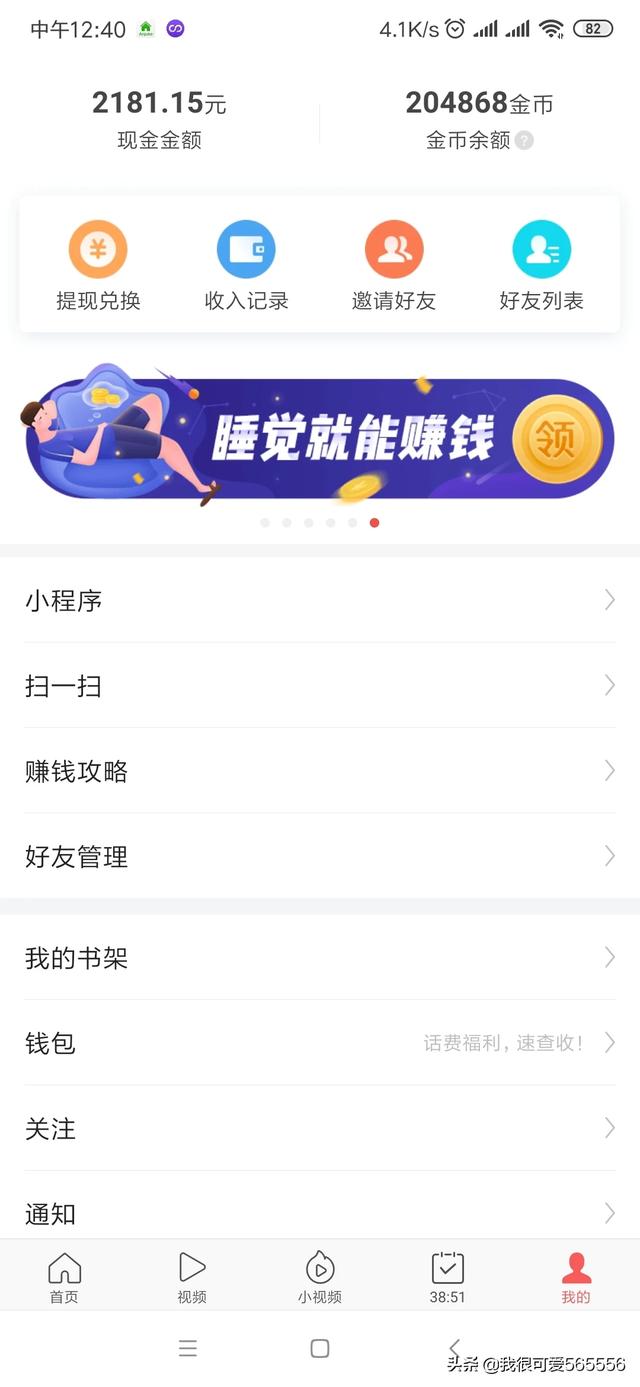Open 通知 notifications

[320, 1213]
